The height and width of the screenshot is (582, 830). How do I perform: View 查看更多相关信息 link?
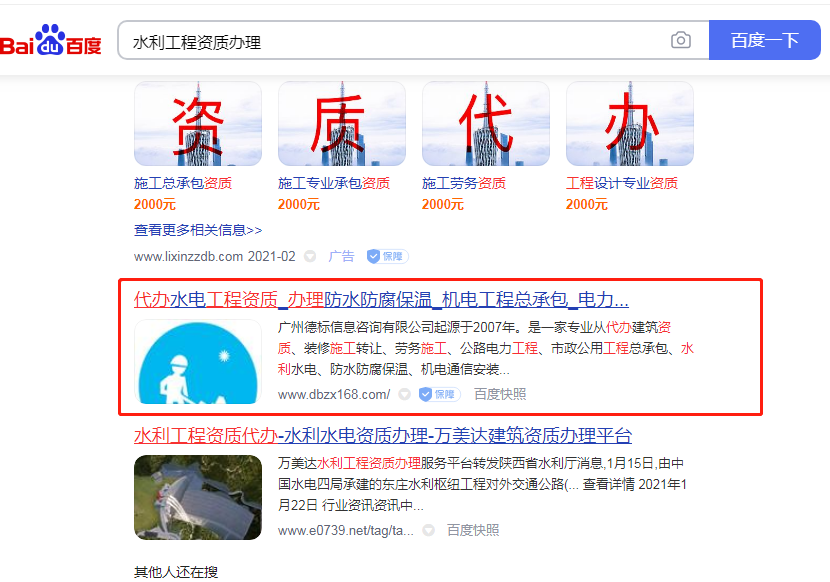pos(198,230)
